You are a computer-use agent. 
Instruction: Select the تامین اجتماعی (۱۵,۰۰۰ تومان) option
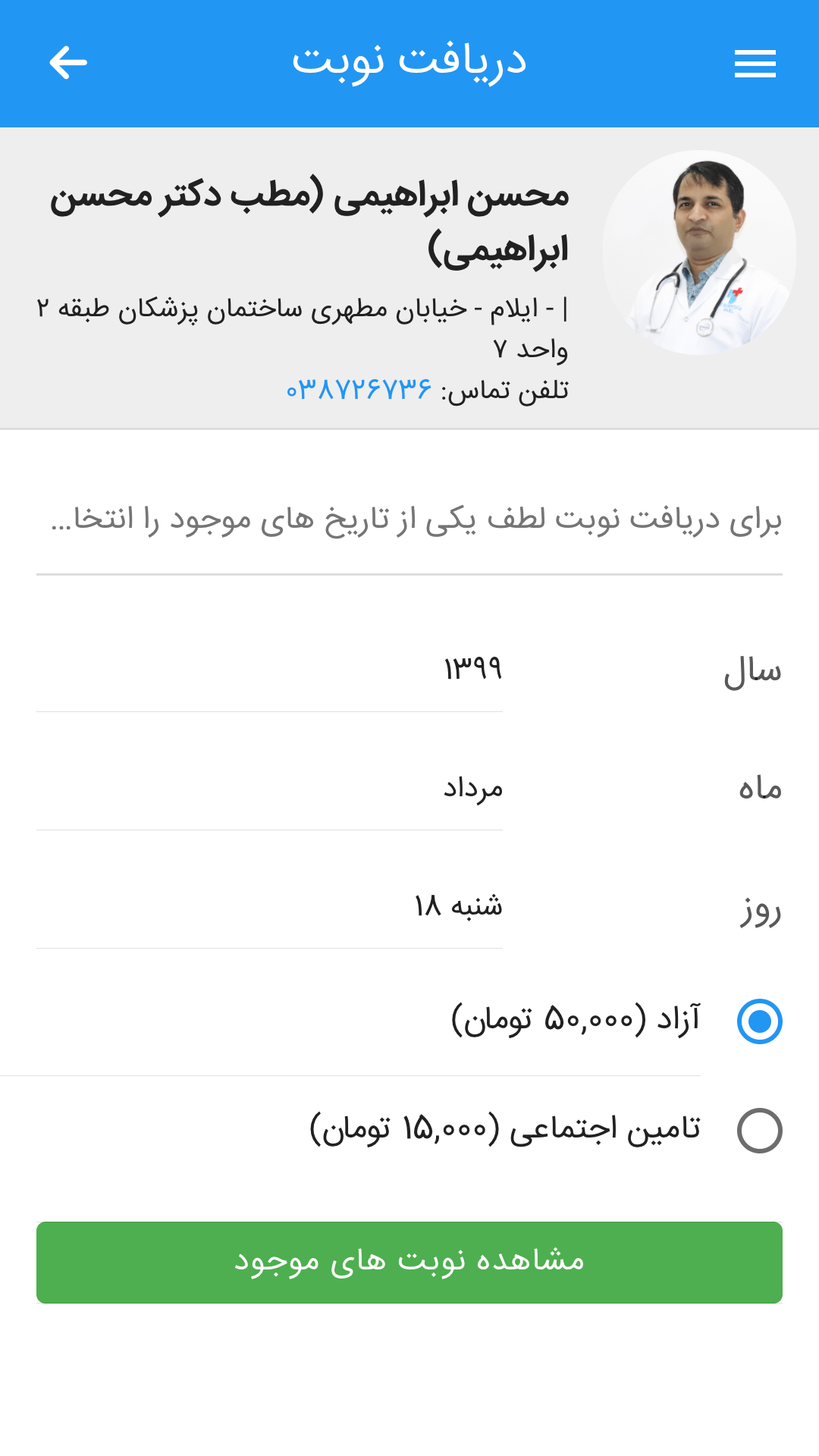pyautogui.click(x=759, y=1131)
